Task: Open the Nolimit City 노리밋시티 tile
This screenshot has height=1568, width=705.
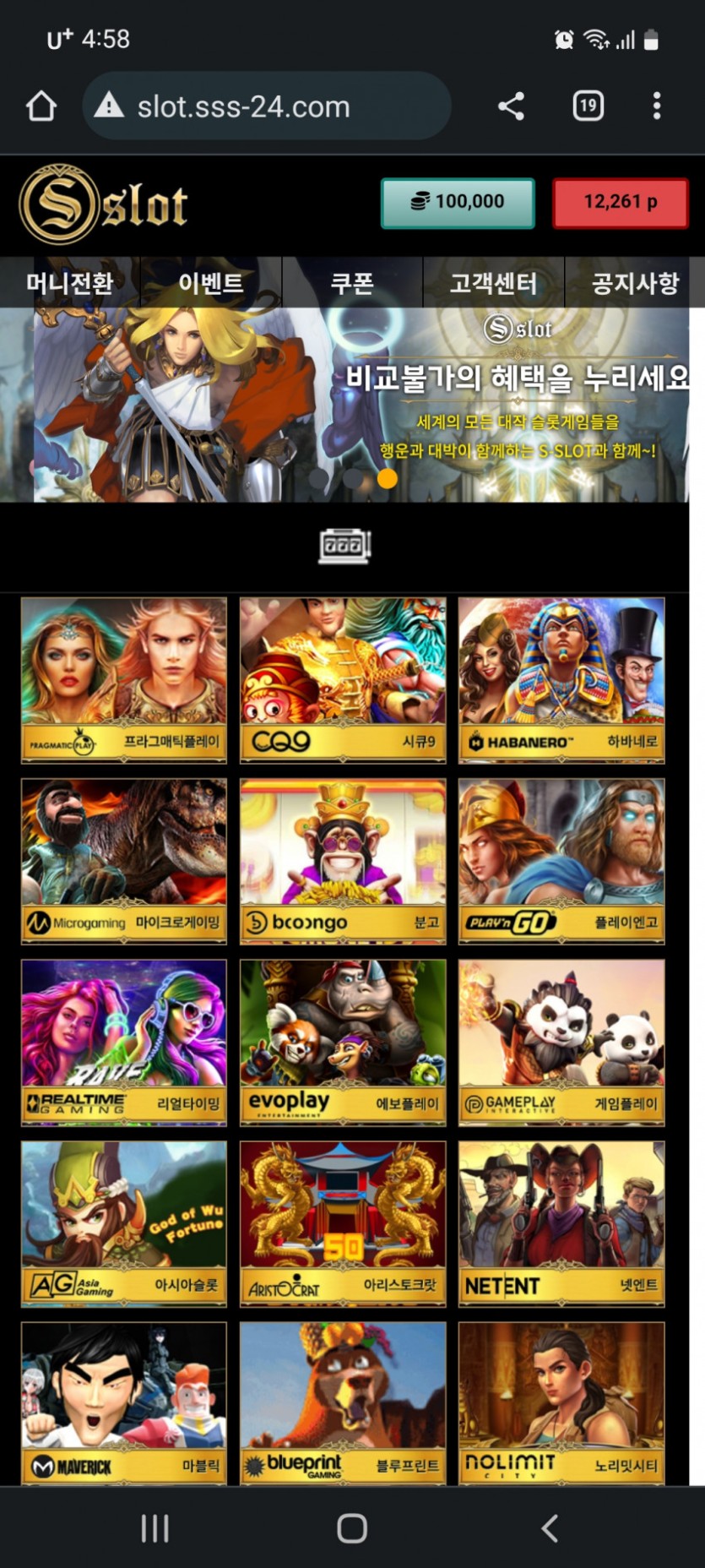Action: [x=561, y=1402]
